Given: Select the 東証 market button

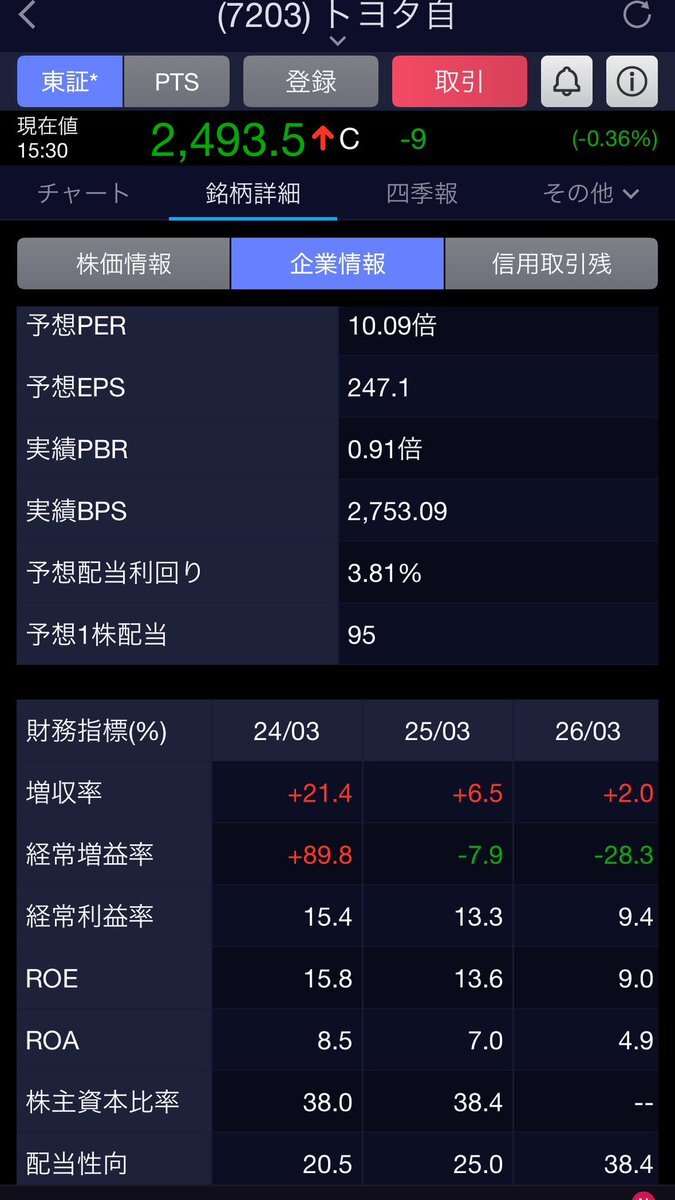Looking at the screenshot, I should [70, 81].
